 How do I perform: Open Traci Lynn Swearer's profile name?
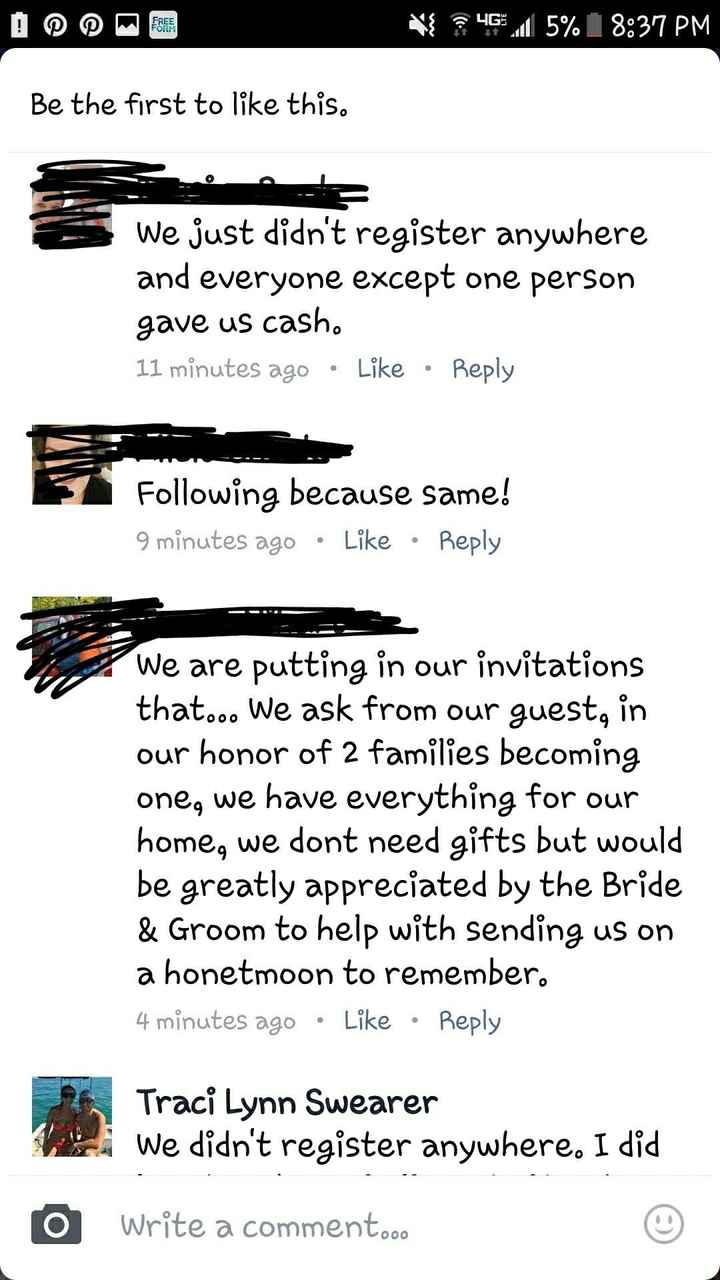[x=287, y=1103]
